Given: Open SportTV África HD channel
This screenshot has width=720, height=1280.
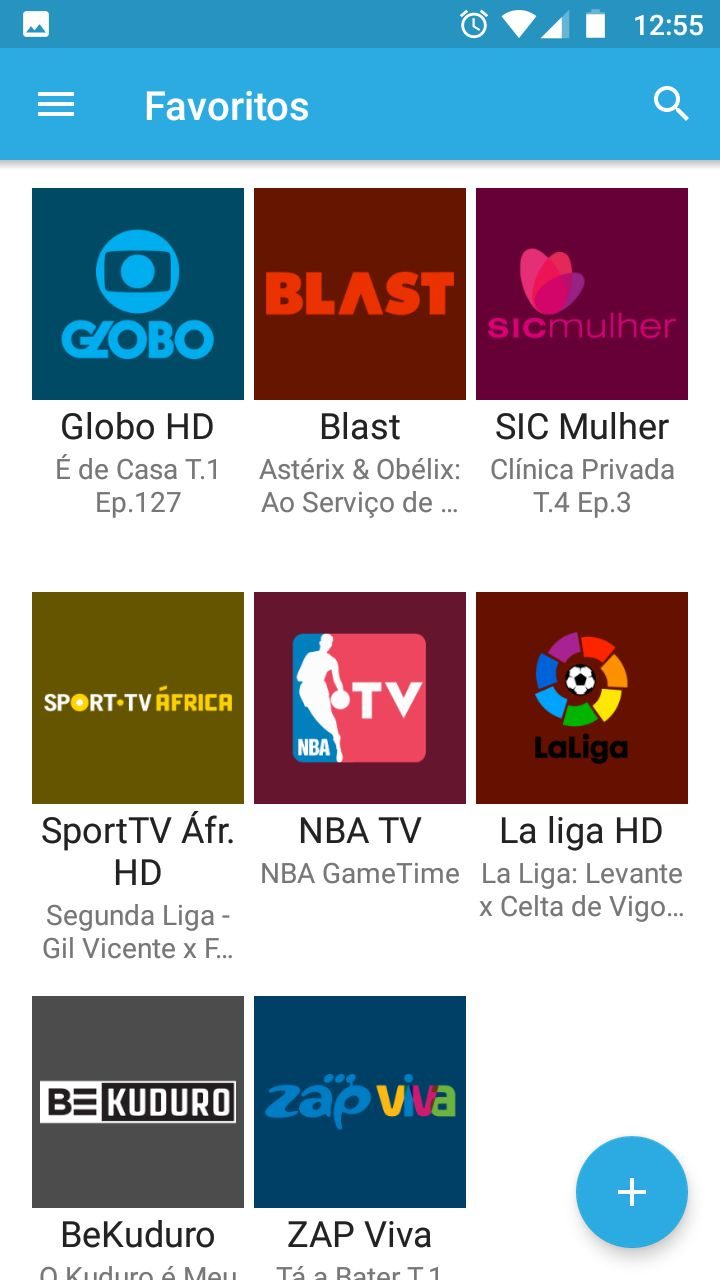Looking at the screenshot, I should [138, 698].
